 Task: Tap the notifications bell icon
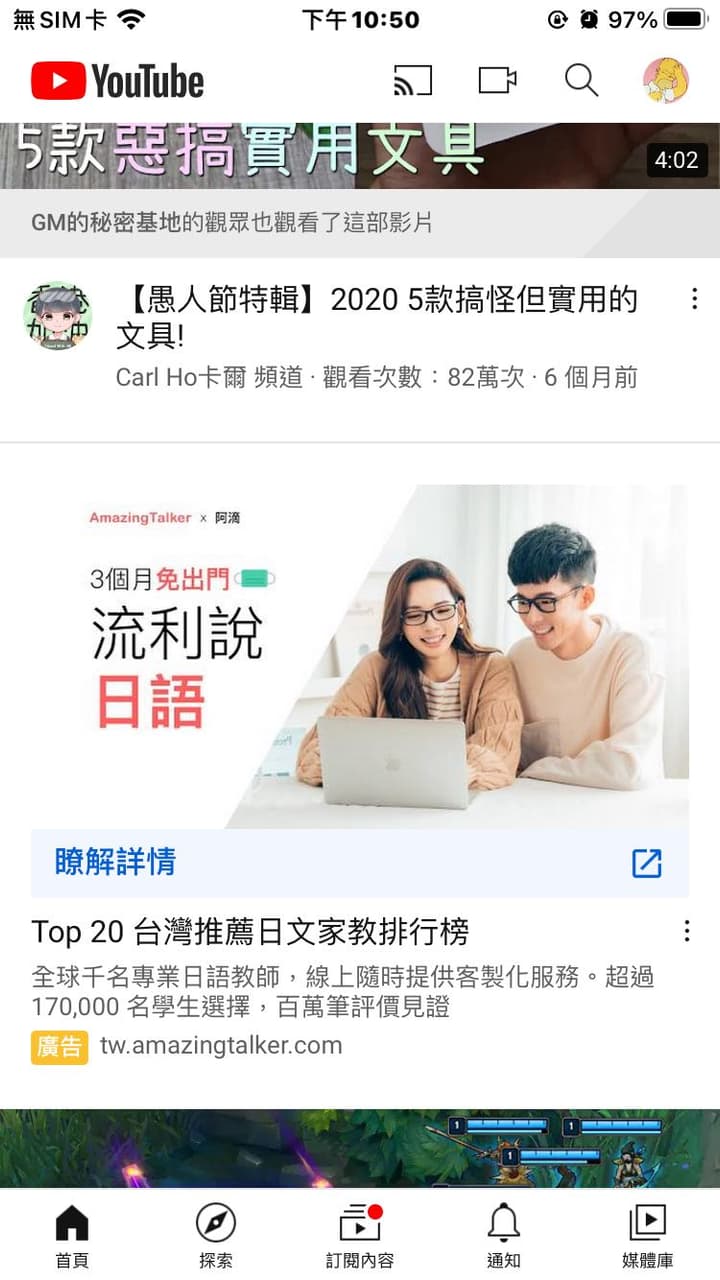click(503, 1222)
